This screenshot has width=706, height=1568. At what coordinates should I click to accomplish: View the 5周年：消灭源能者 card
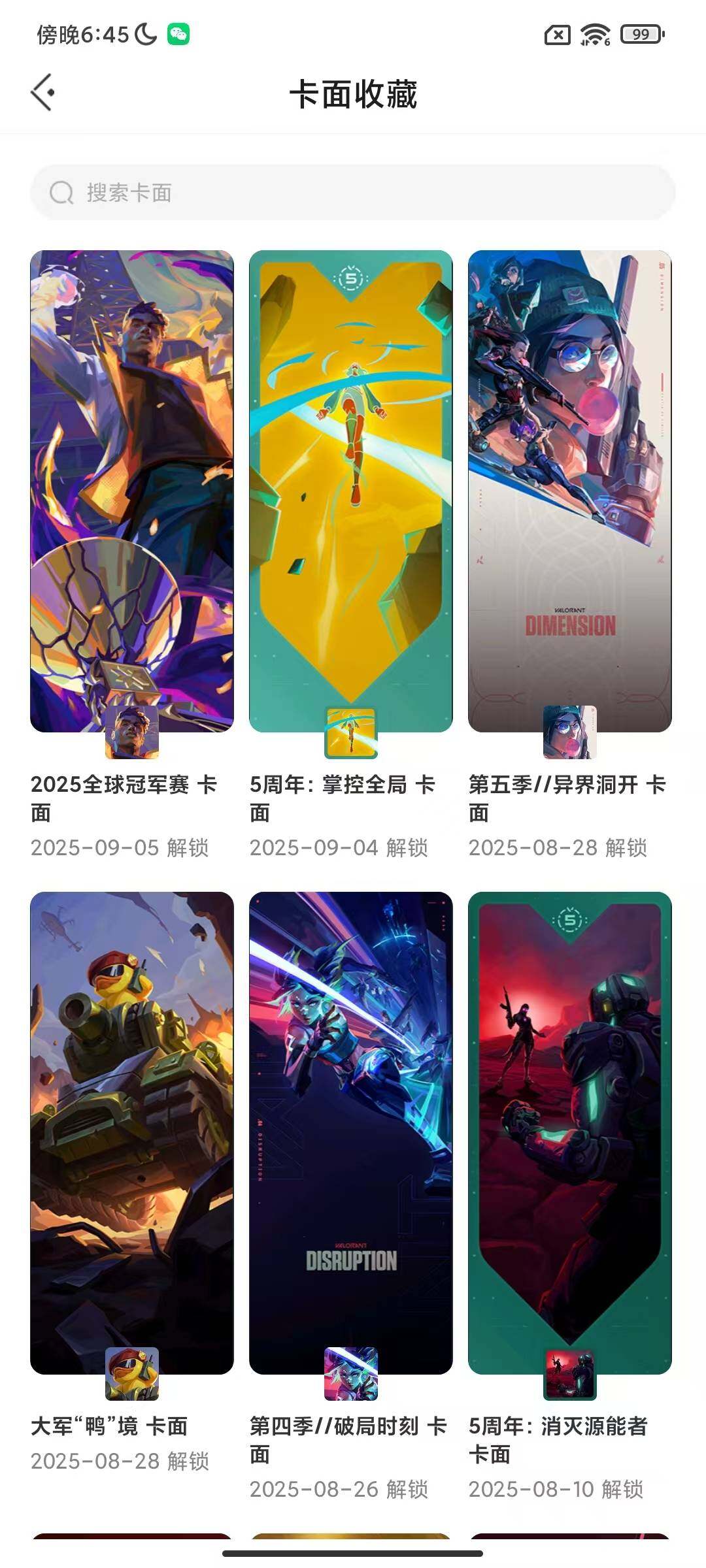click(570, 1133)
